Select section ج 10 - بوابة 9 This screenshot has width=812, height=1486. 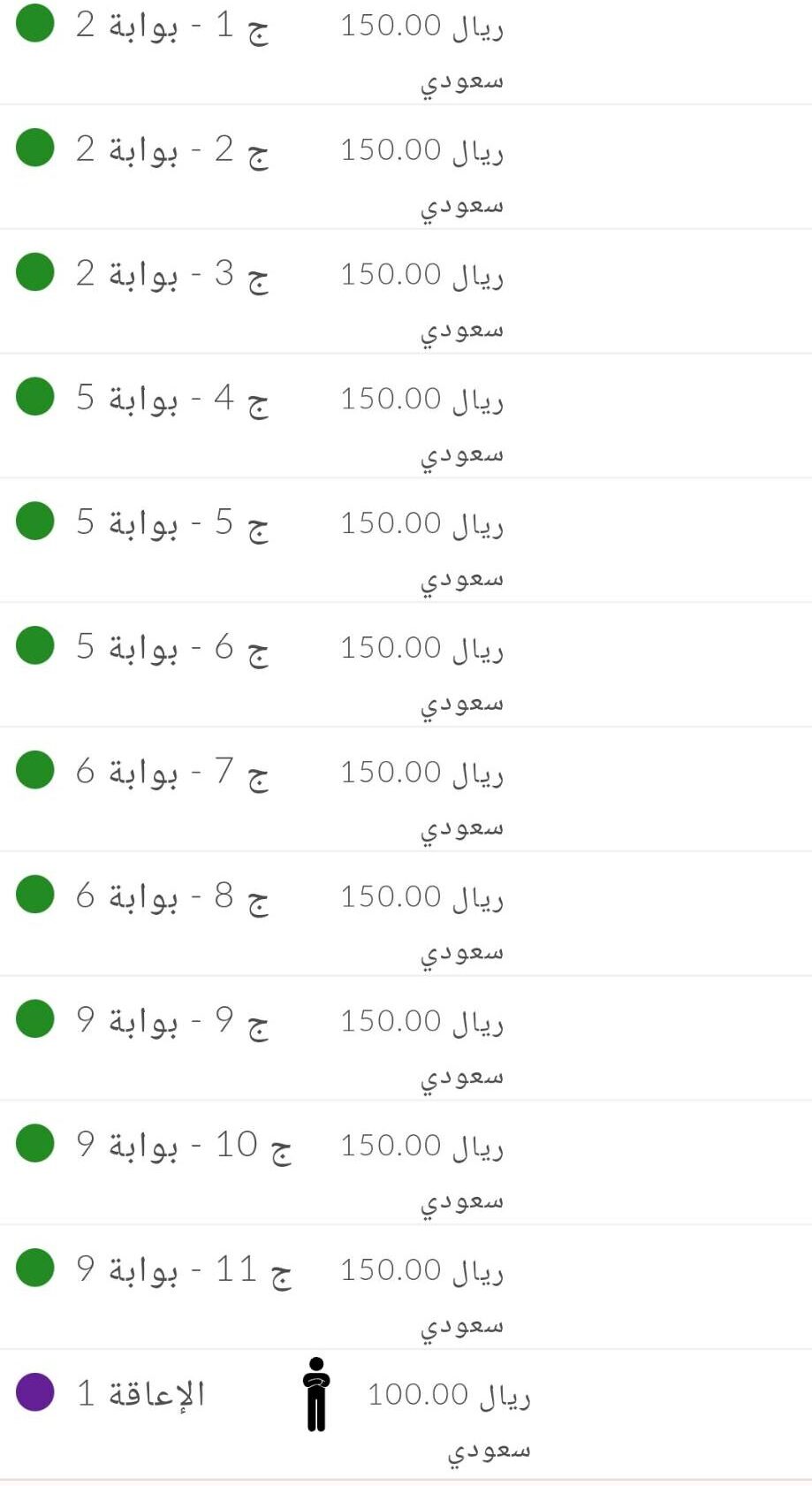pyautogui.click(x=406, y=1164)
